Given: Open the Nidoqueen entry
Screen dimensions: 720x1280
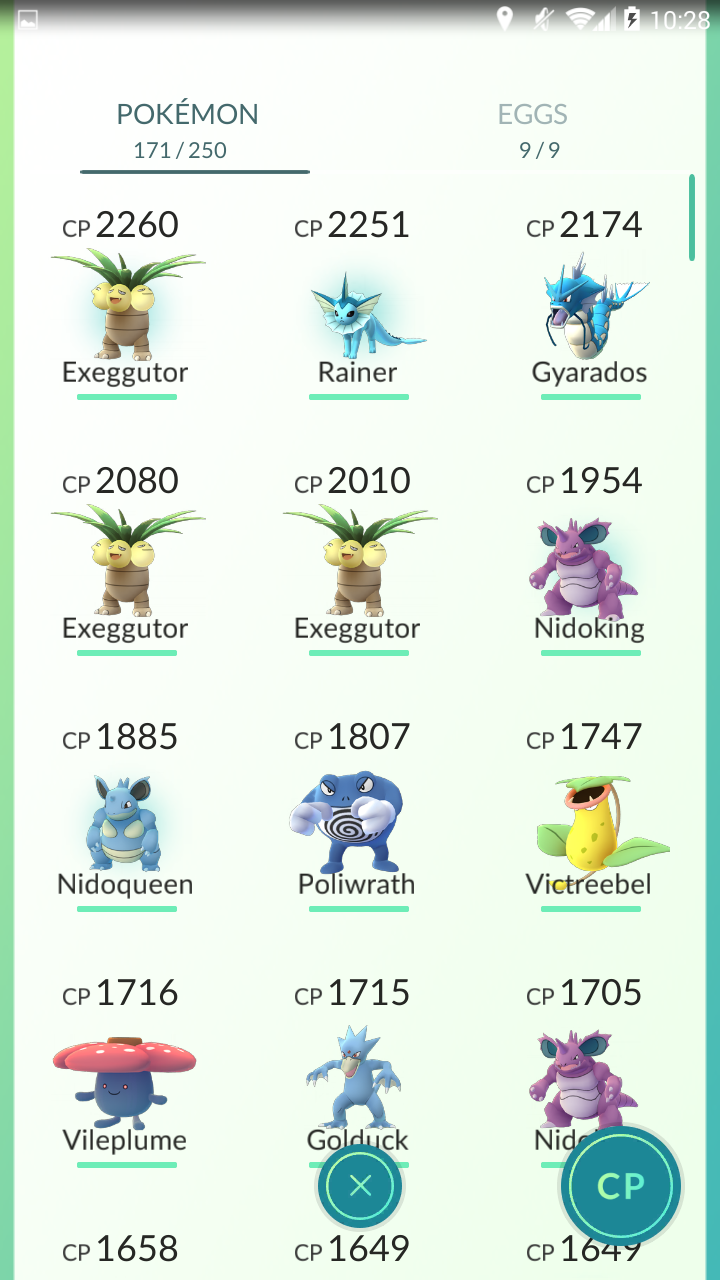Looking at the screenshot, I should click(126, 816).
